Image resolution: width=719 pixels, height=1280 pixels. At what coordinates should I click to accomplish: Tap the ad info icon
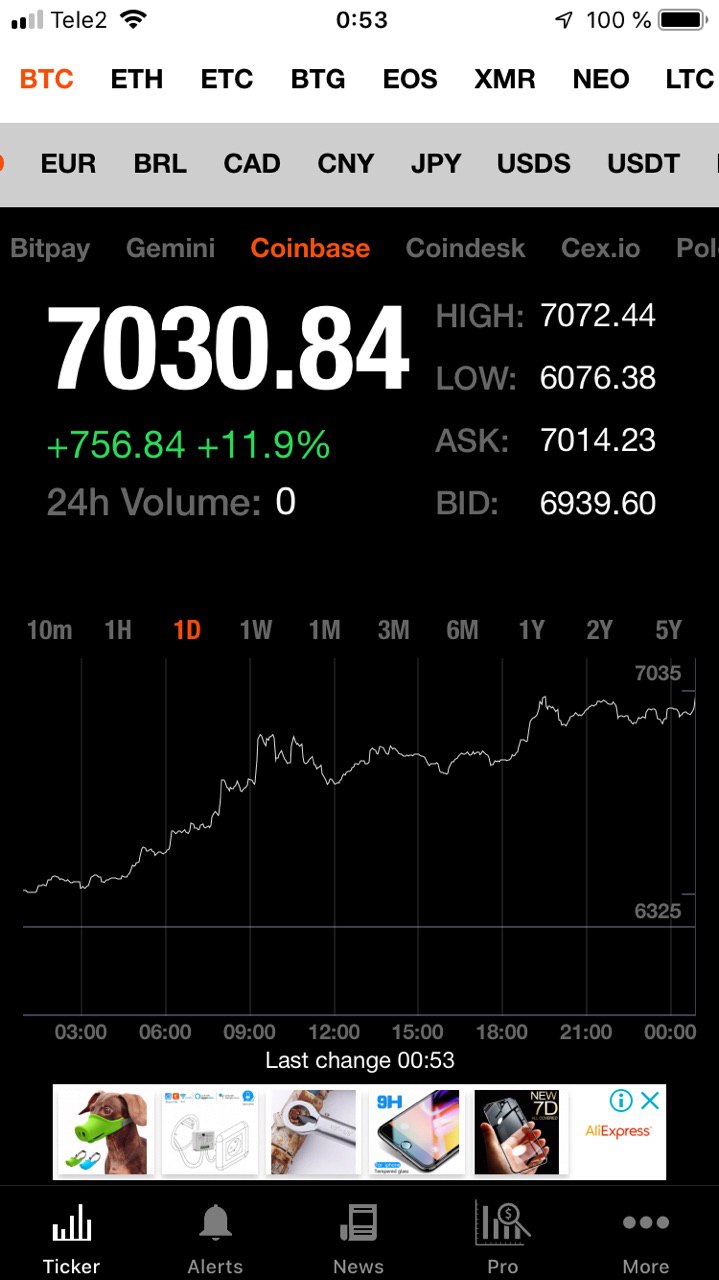pyautogui.click(x=621, y=1101)
